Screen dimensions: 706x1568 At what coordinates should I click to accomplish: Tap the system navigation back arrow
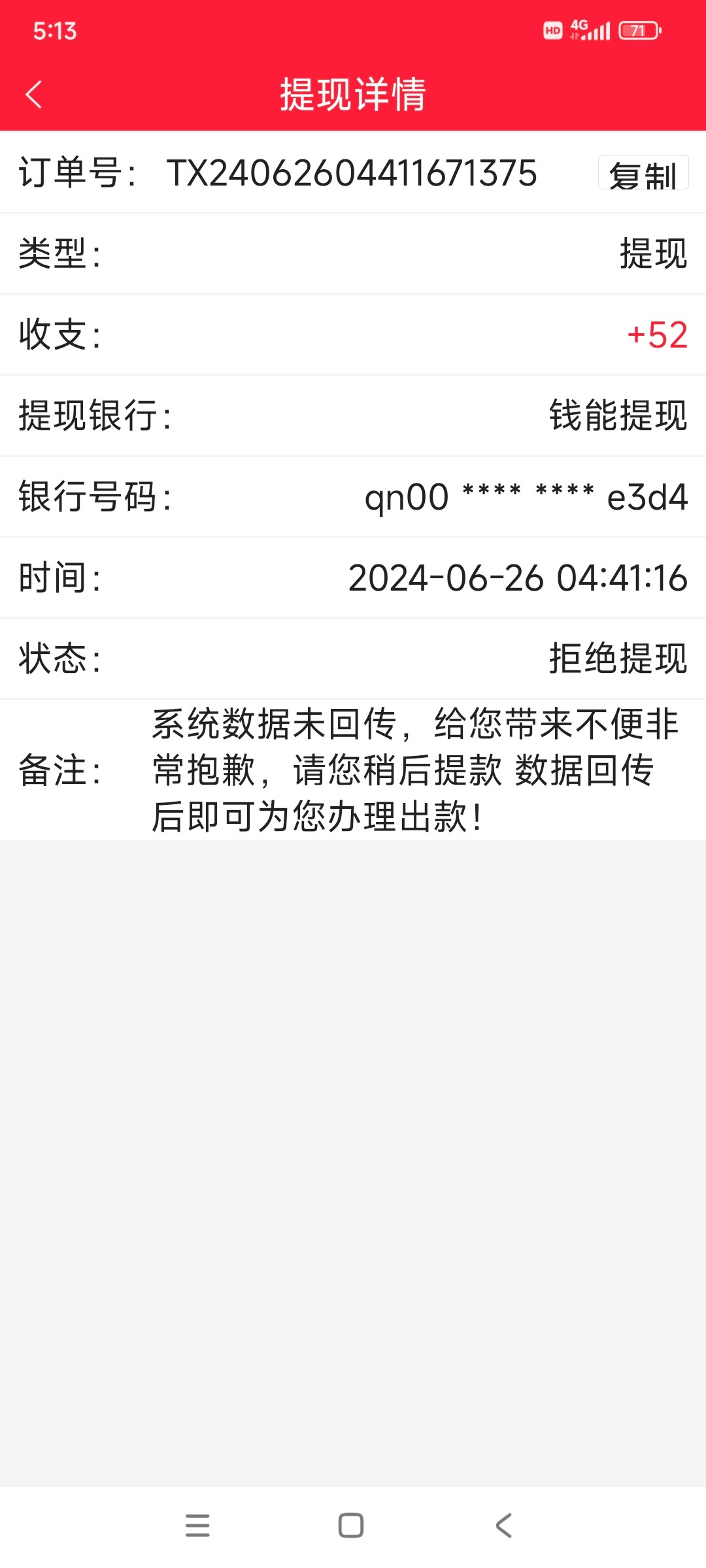[x=503, y=1526]
